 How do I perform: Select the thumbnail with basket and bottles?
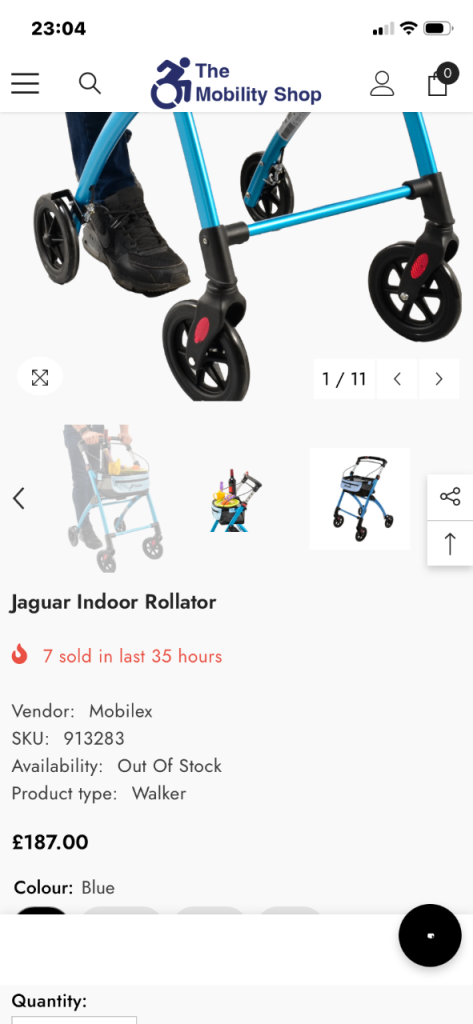(x=236, y=500)
